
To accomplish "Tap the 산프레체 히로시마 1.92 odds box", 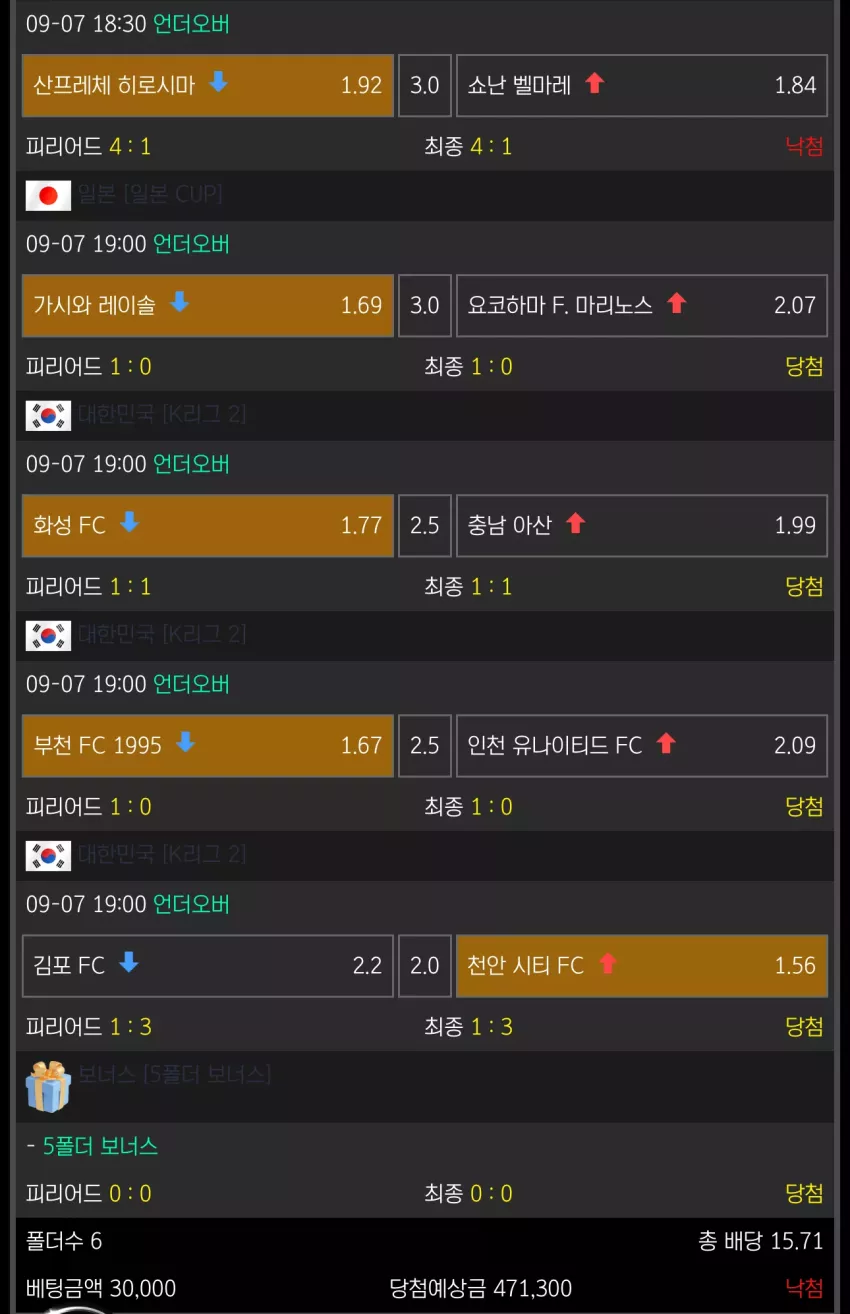I will pyautogui.click(x=208, y=85).
